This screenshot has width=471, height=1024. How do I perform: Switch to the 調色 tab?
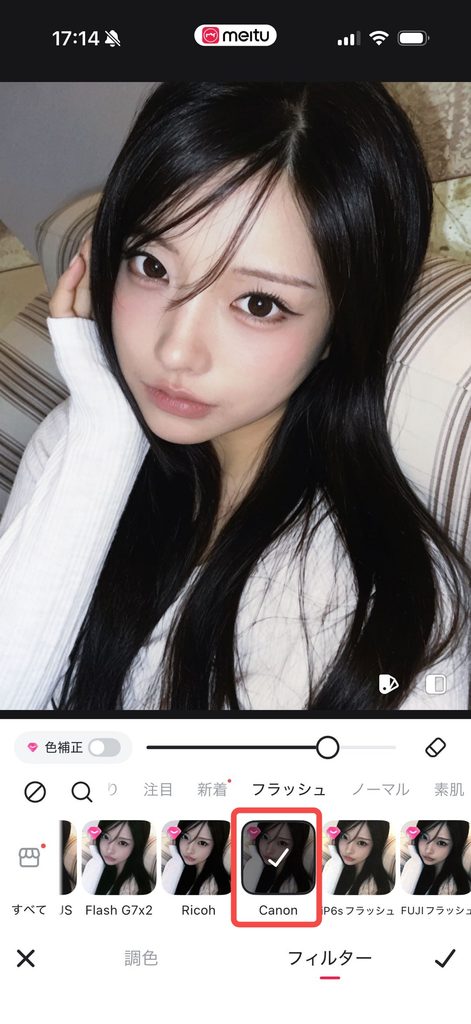coord(141,958)
